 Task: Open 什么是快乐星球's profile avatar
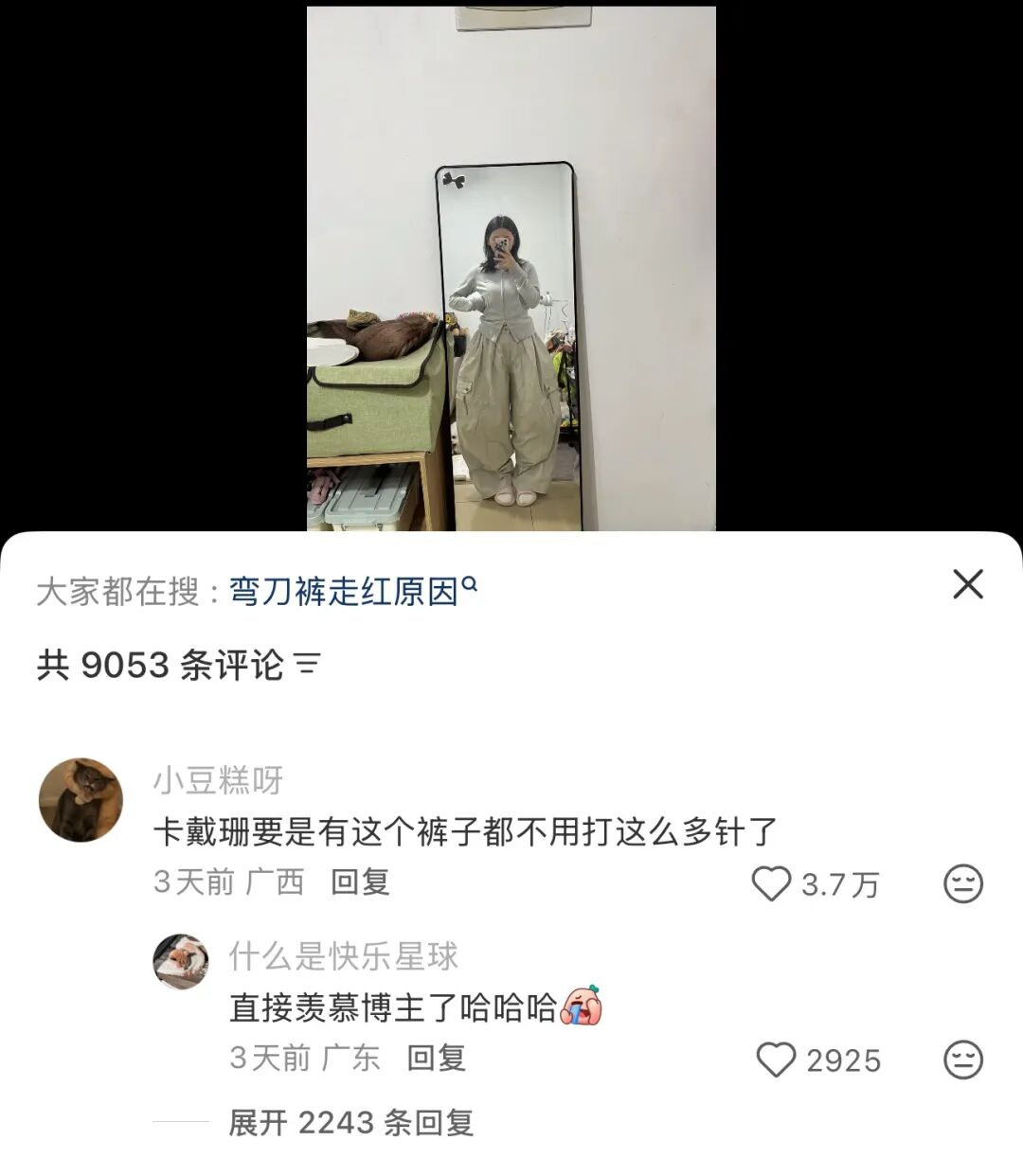(x=181, y=961)
